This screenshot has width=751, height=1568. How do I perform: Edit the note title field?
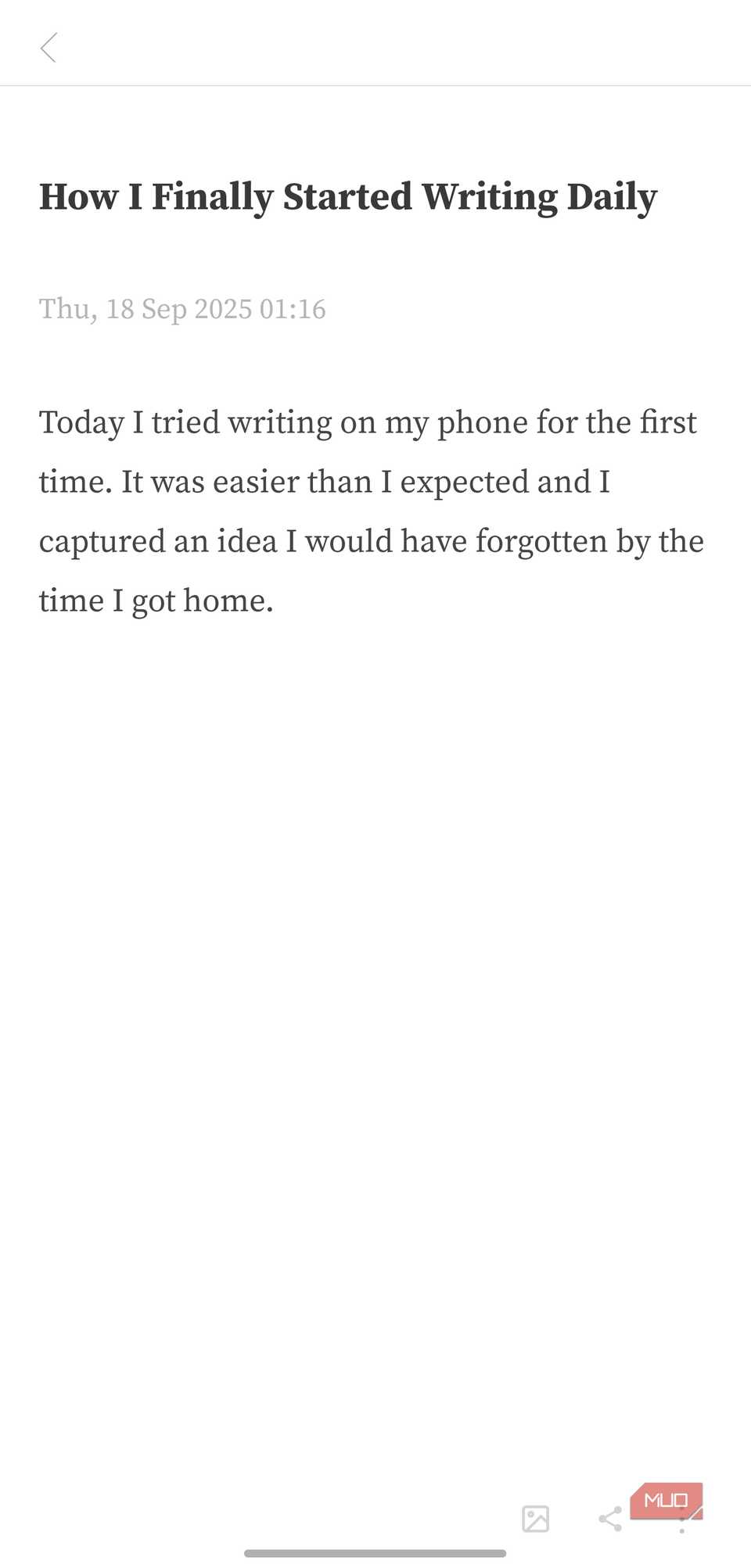click(348, 197)
